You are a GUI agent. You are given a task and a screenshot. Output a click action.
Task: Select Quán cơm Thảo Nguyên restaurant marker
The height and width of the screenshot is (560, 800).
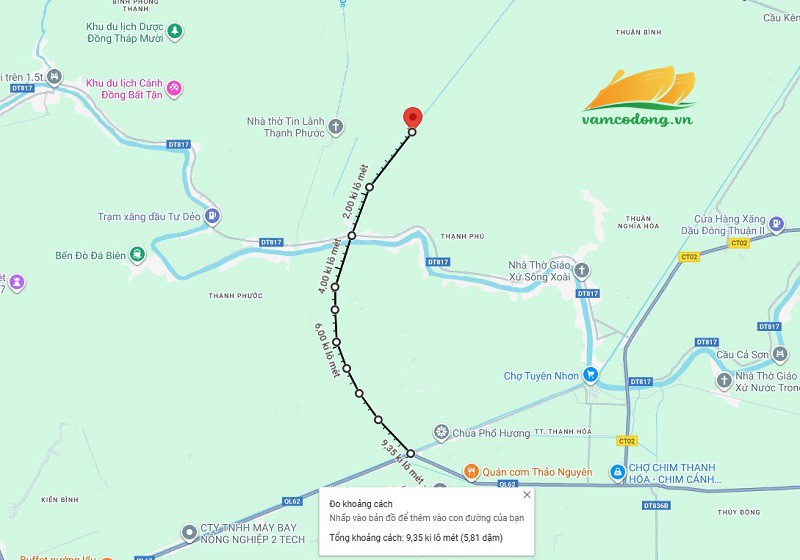471,472
